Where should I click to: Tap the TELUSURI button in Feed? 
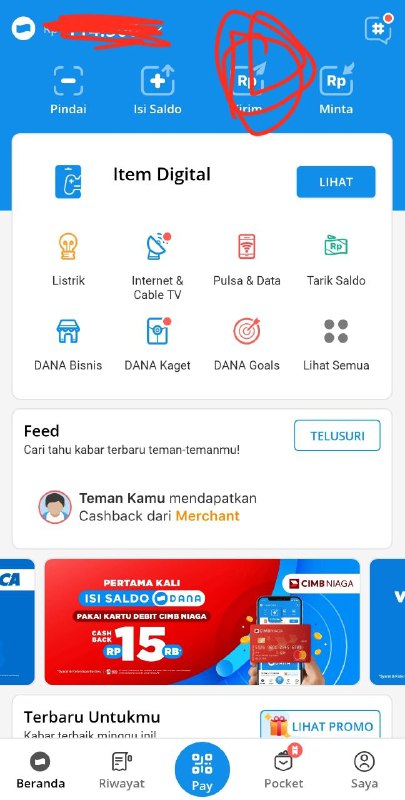coord(337,436)
